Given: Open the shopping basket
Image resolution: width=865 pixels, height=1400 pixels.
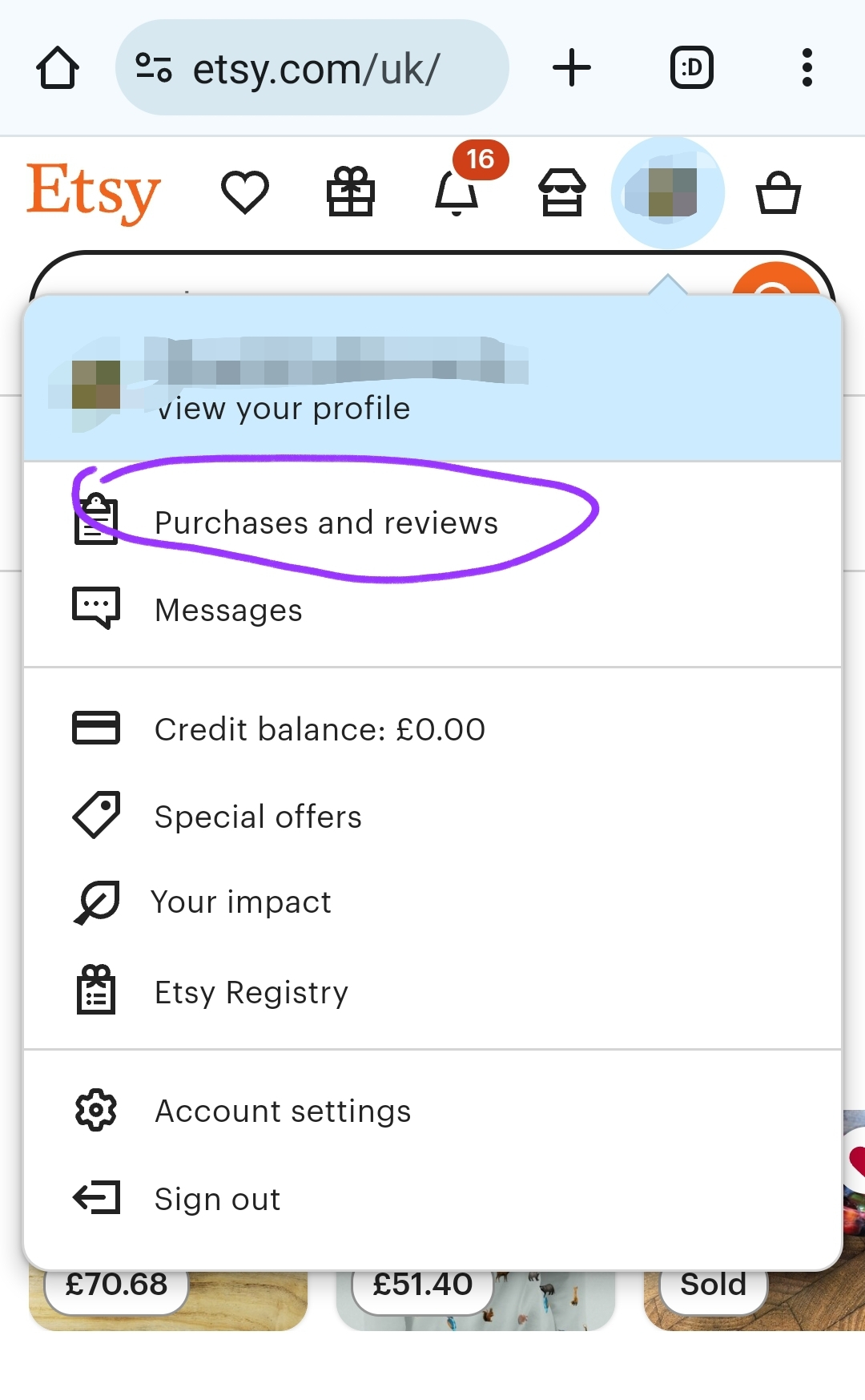Looking at the screenshot, I should (x=778, y=192).
